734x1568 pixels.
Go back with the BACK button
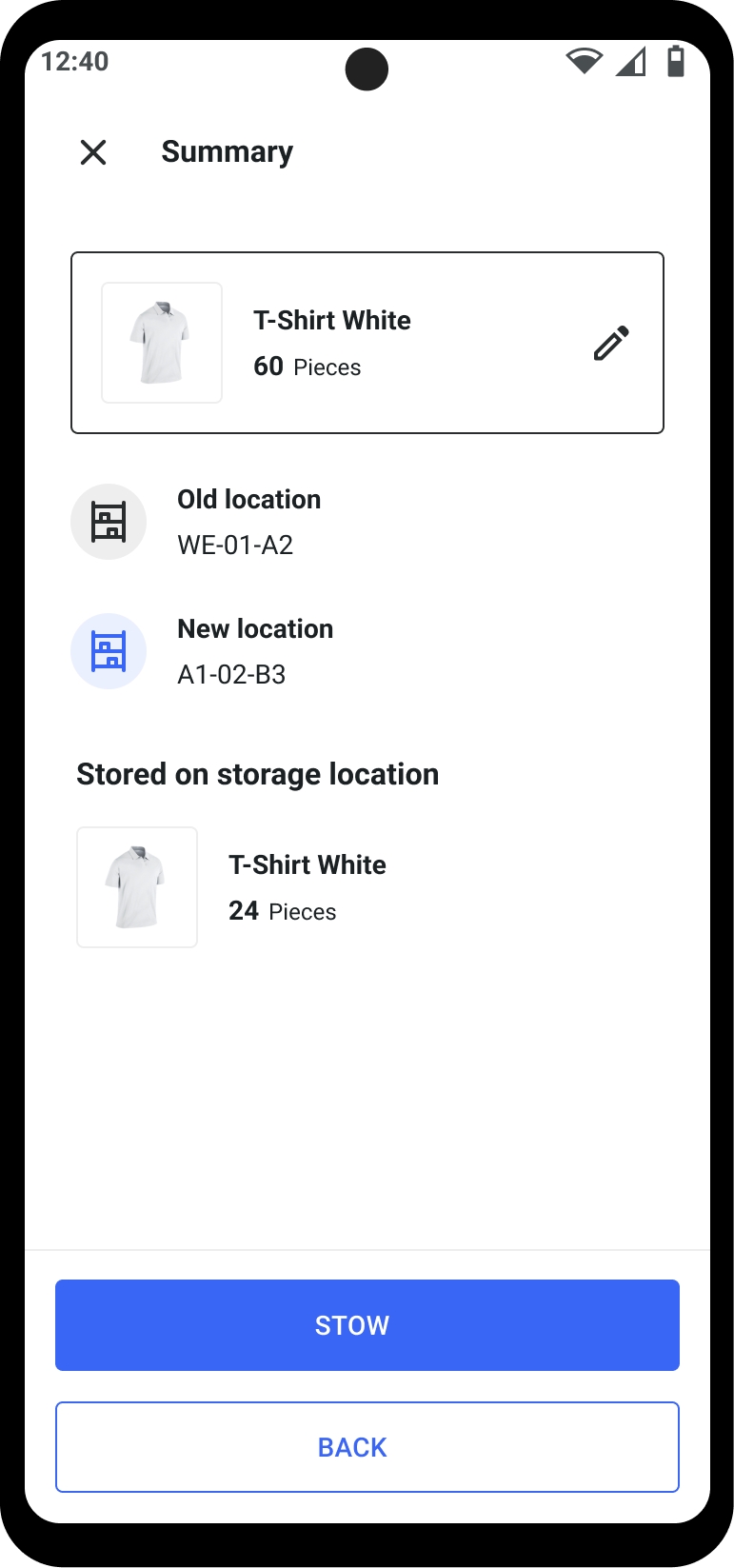coord(367,1446)
